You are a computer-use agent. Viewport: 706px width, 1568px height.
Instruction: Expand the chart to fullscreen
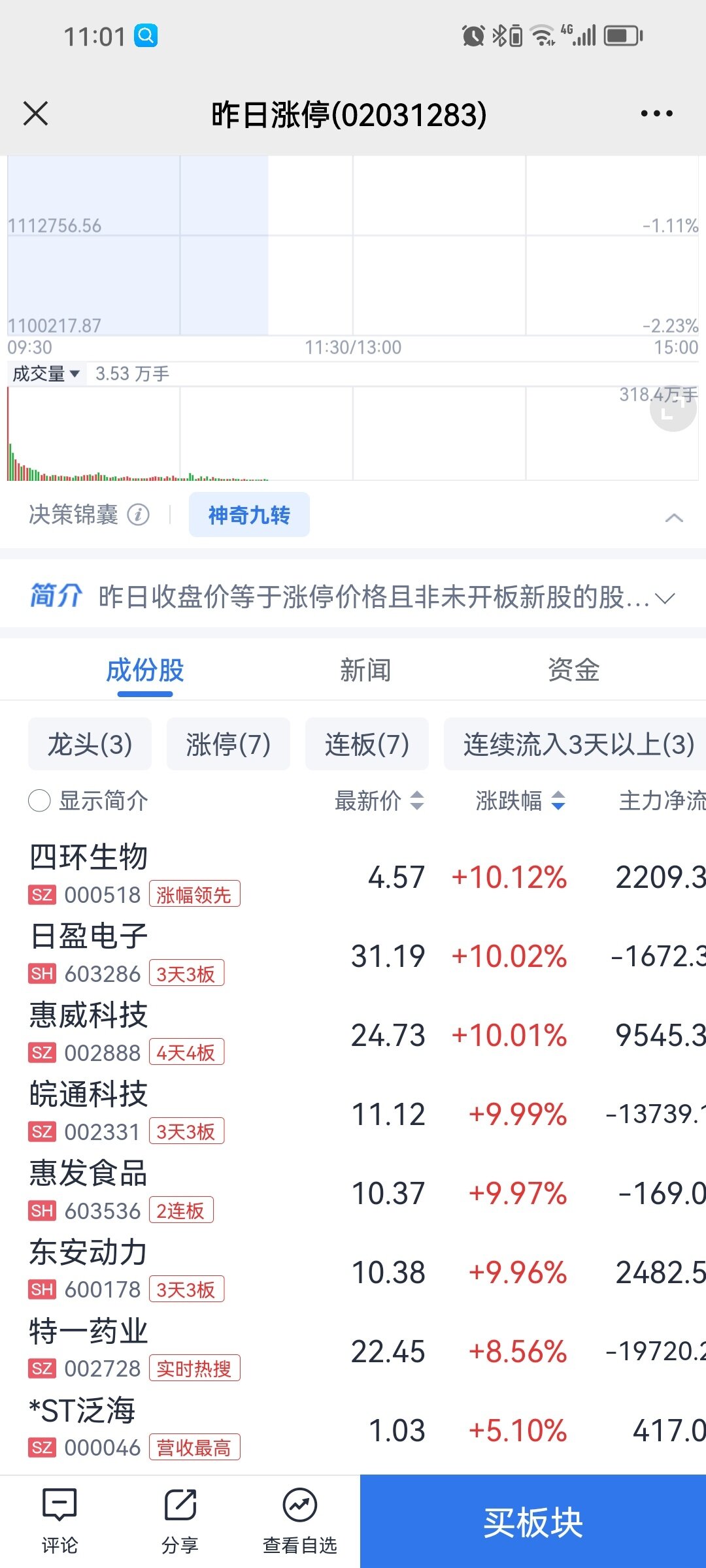click(x=673, y=408)
